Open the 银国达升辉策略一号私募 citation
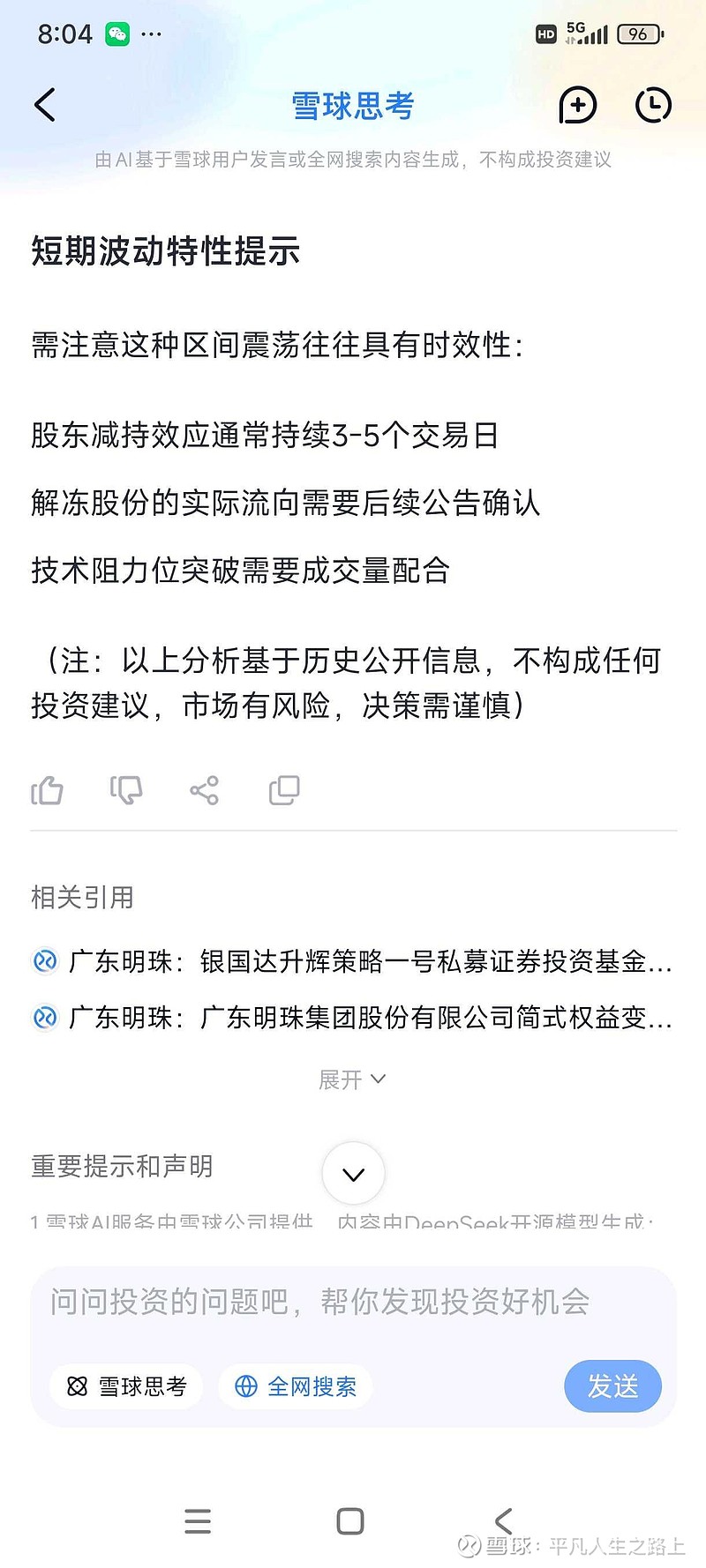The width and height of the screenshot is (706, 1568). coord(353,963)
